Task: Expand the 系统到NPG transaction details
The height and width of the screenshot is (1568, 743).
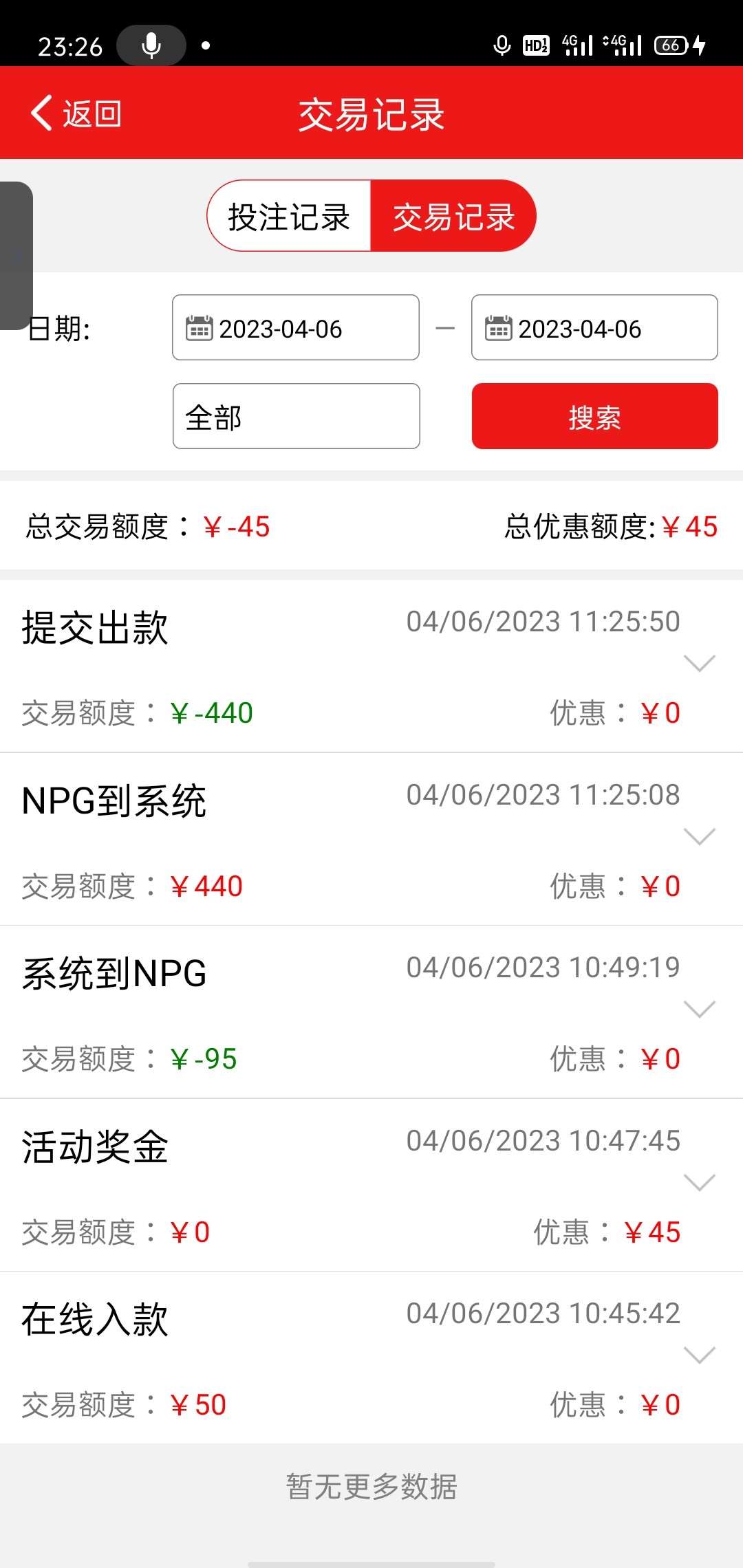Action: point(700,1009)
